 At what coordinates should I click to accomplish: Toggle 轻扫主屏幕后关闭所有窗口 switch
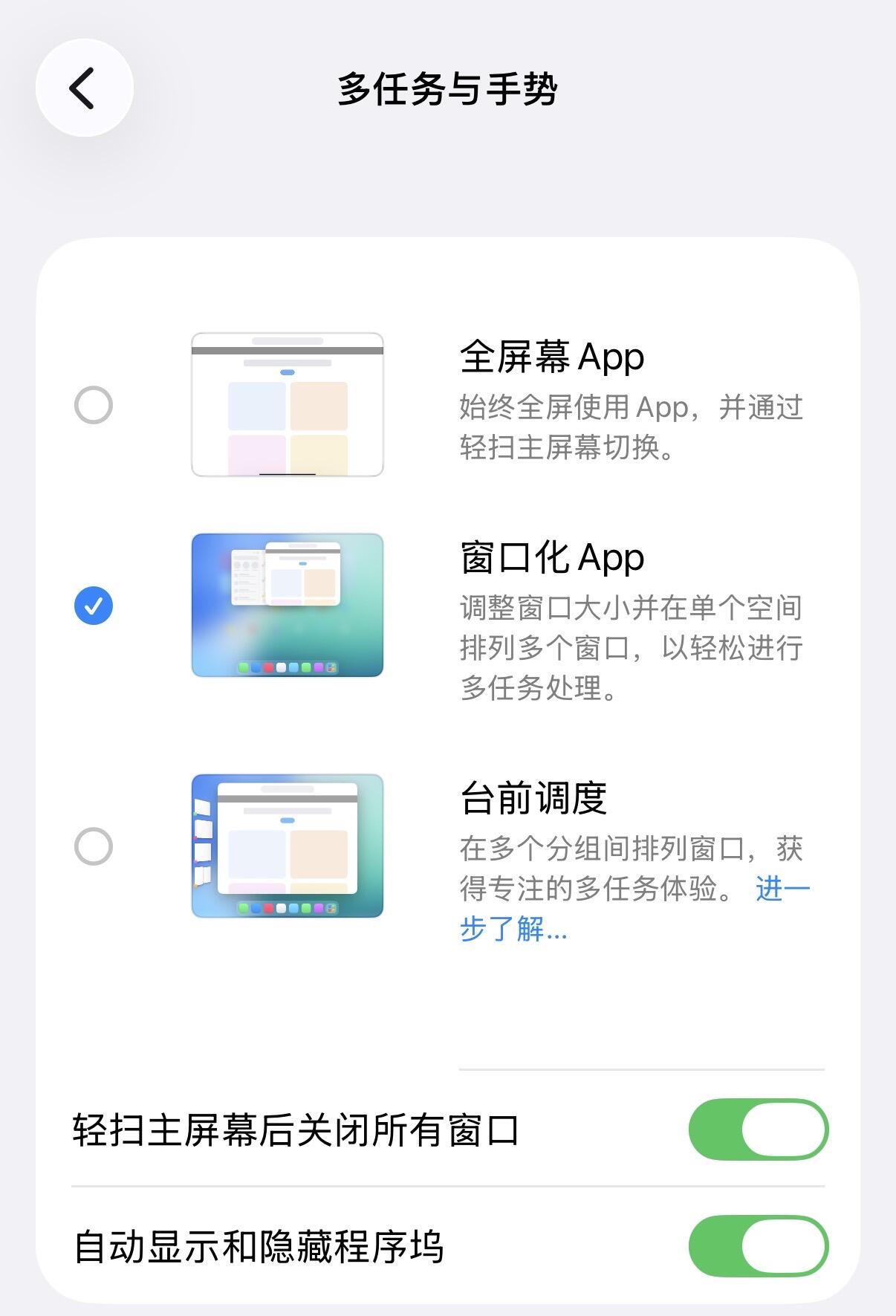tap(758, 1129)
